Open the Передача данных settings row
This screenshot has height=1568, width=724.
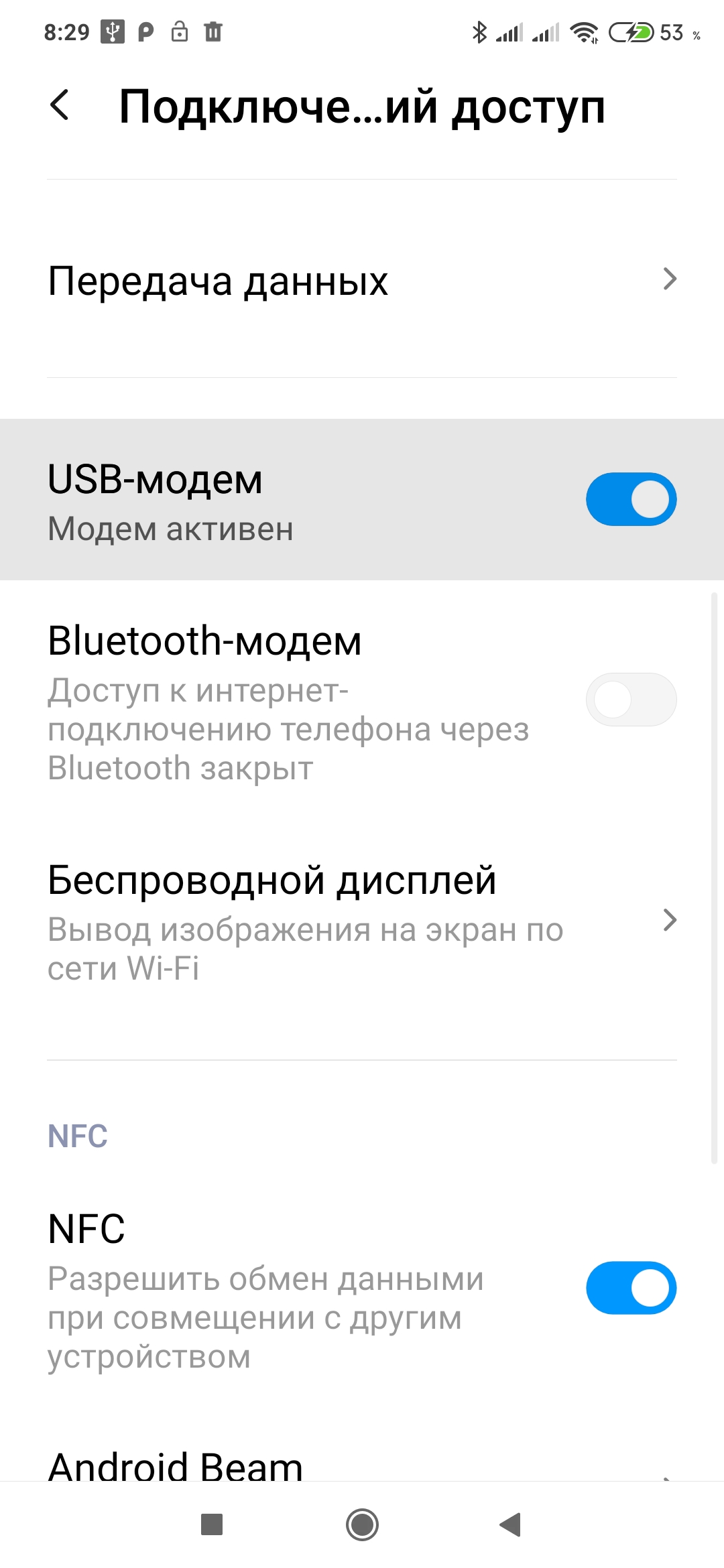point(362,279)
